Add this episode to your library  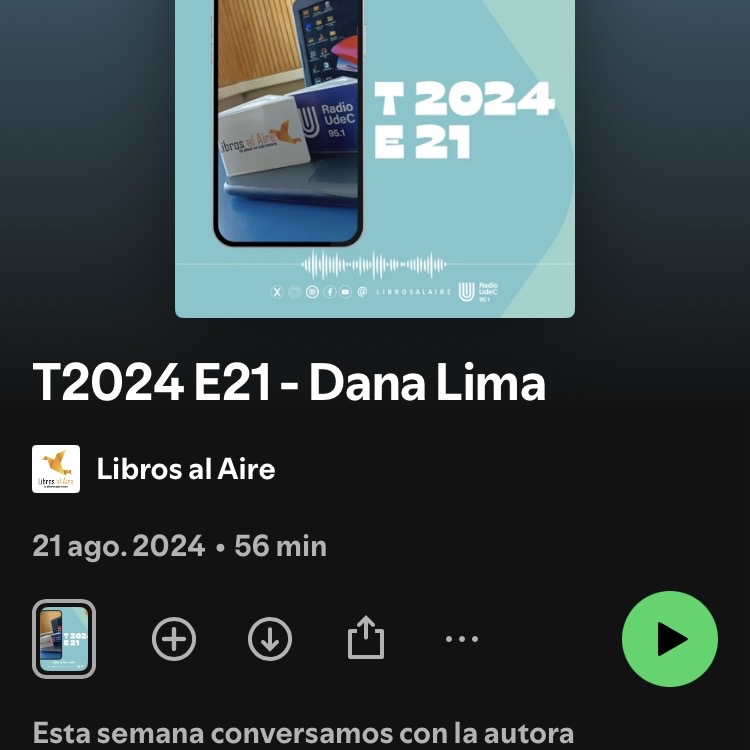[174, 639]
